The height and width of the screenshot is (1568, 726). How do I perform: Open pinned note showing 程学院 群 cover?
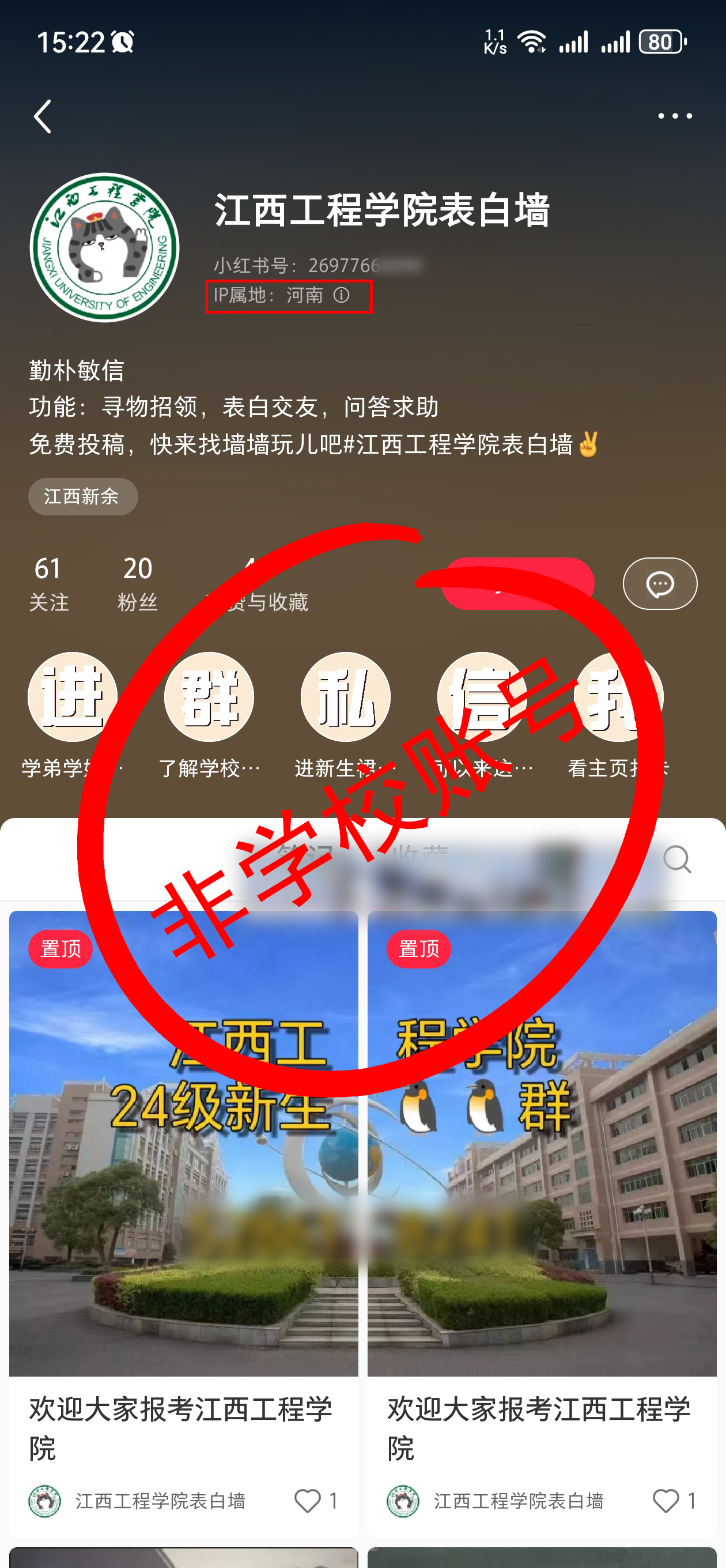(542, 1144)
